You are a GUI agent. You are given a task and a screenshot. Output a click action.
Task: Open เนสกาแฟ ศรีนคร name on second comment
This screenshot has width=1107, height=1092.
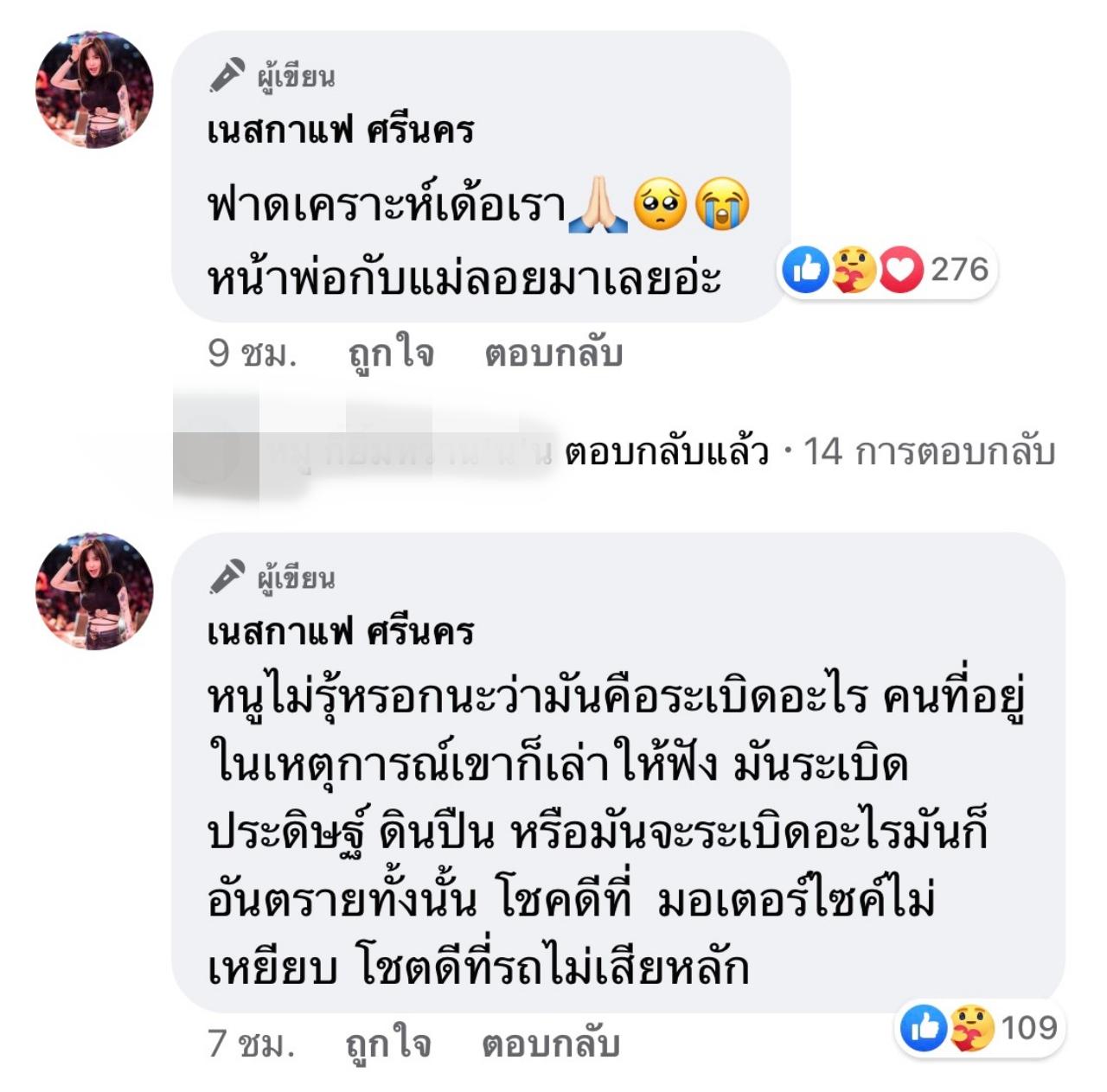(x=341, y=632)
